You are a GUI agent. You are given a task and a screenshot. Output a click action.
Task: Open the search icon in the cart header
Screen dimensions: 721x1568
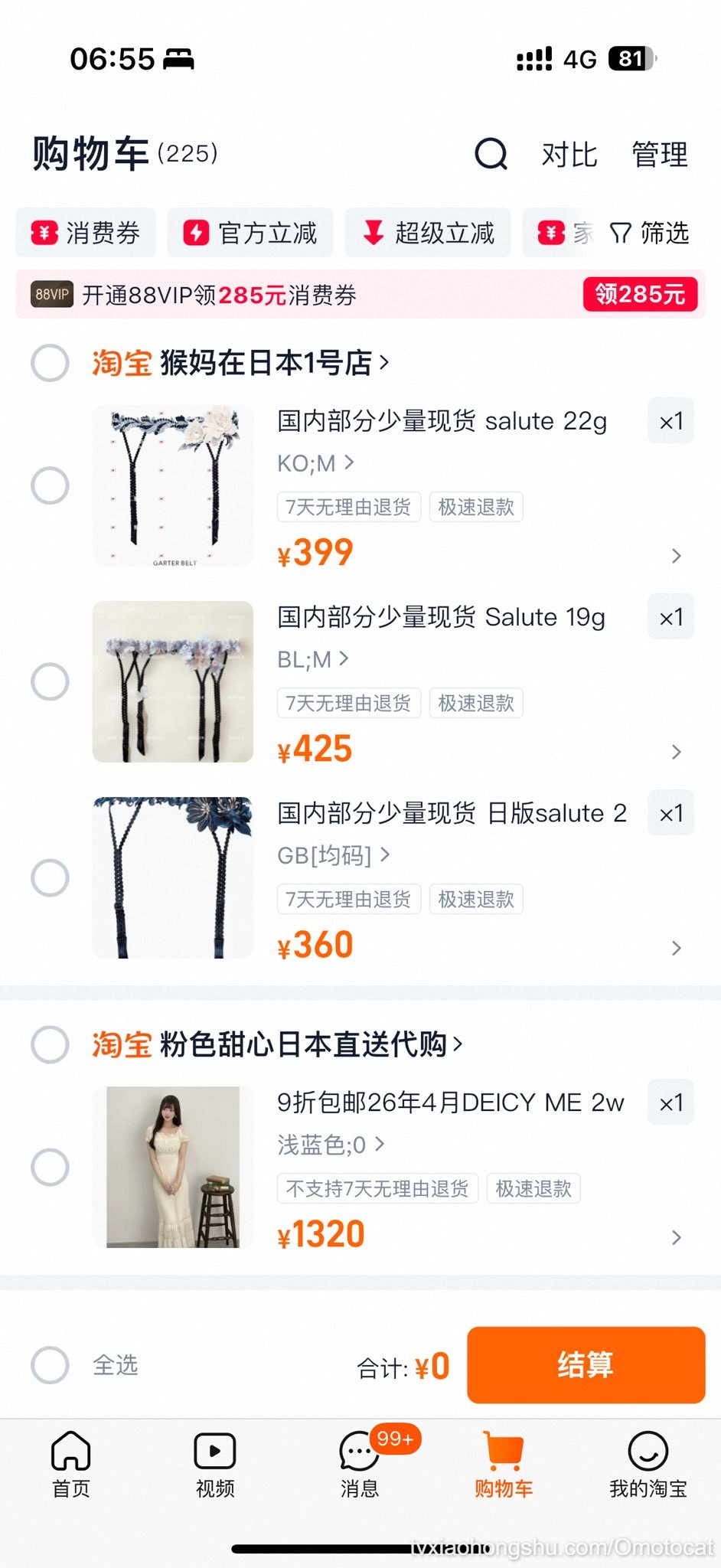(x=491, y=154)
